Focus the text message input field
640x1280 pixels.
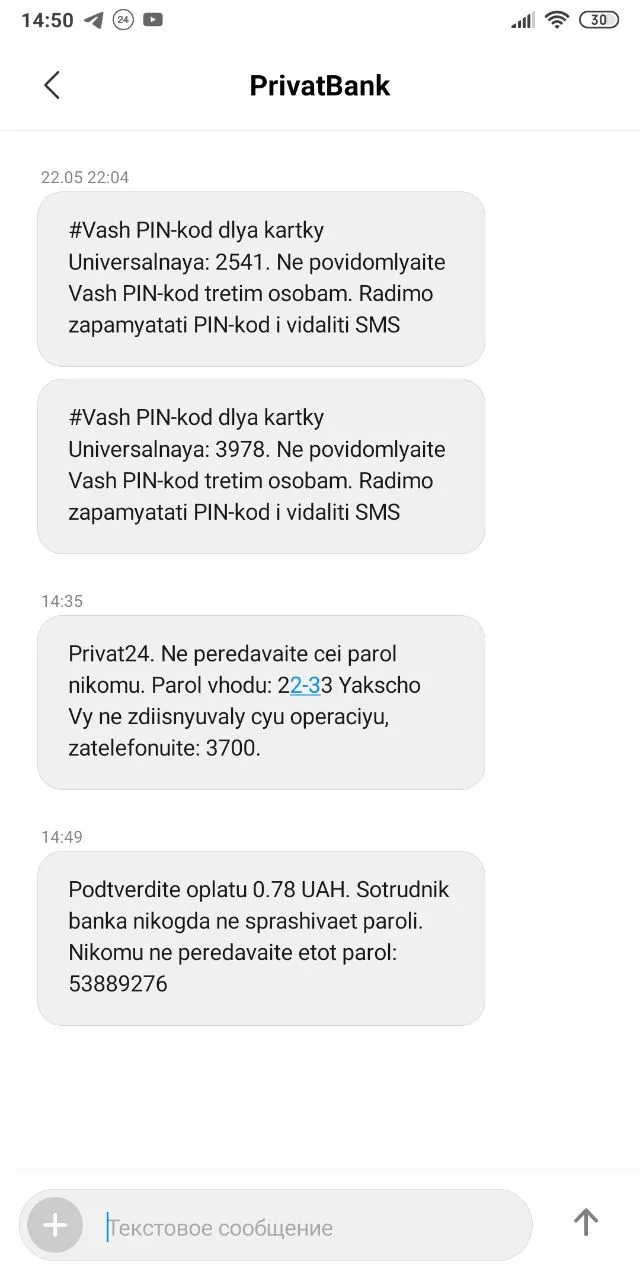pyautogui.click(x=310, y=1227)
